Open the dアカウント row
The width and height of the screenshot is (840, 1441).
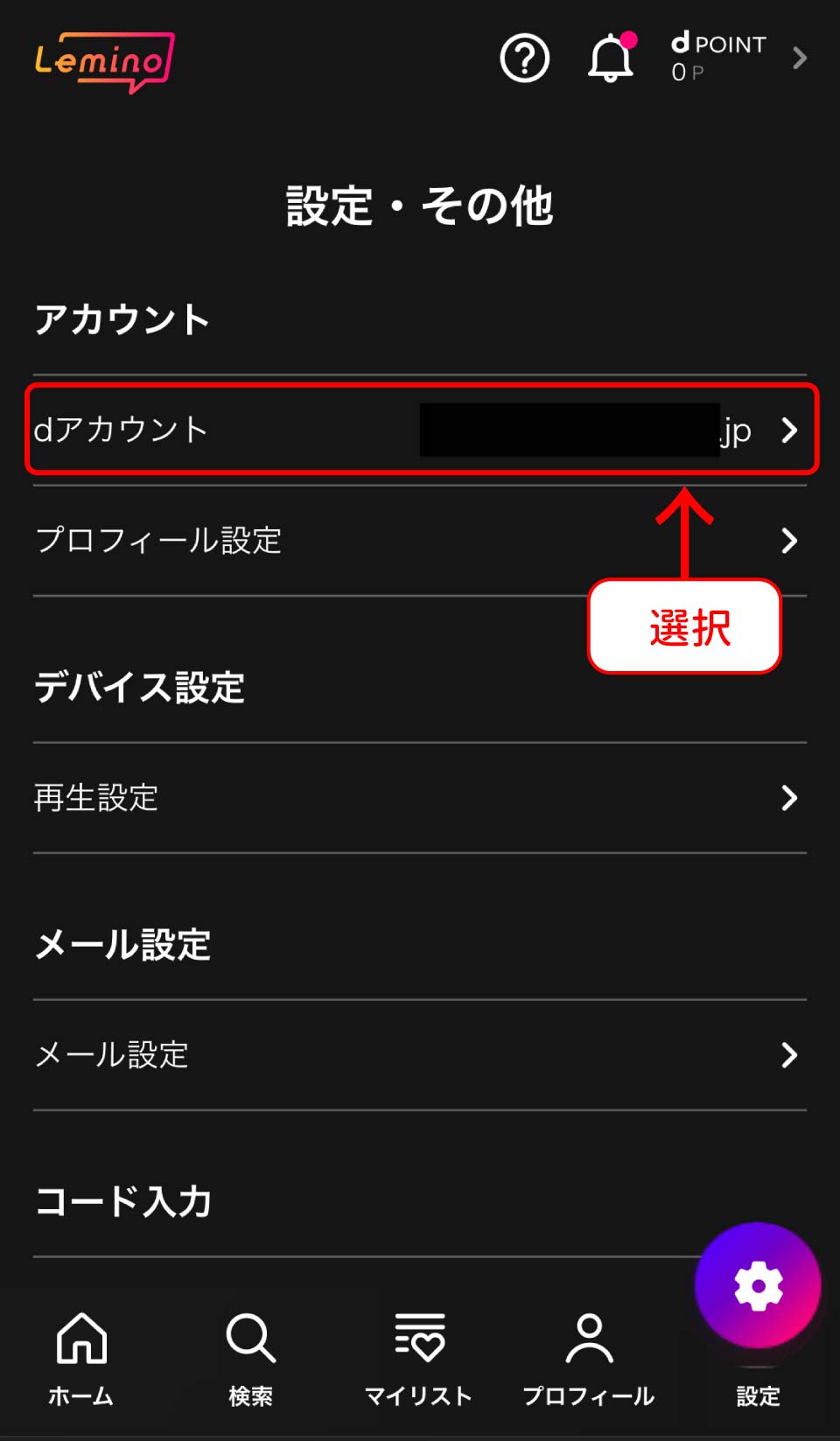tap(420, 430)
